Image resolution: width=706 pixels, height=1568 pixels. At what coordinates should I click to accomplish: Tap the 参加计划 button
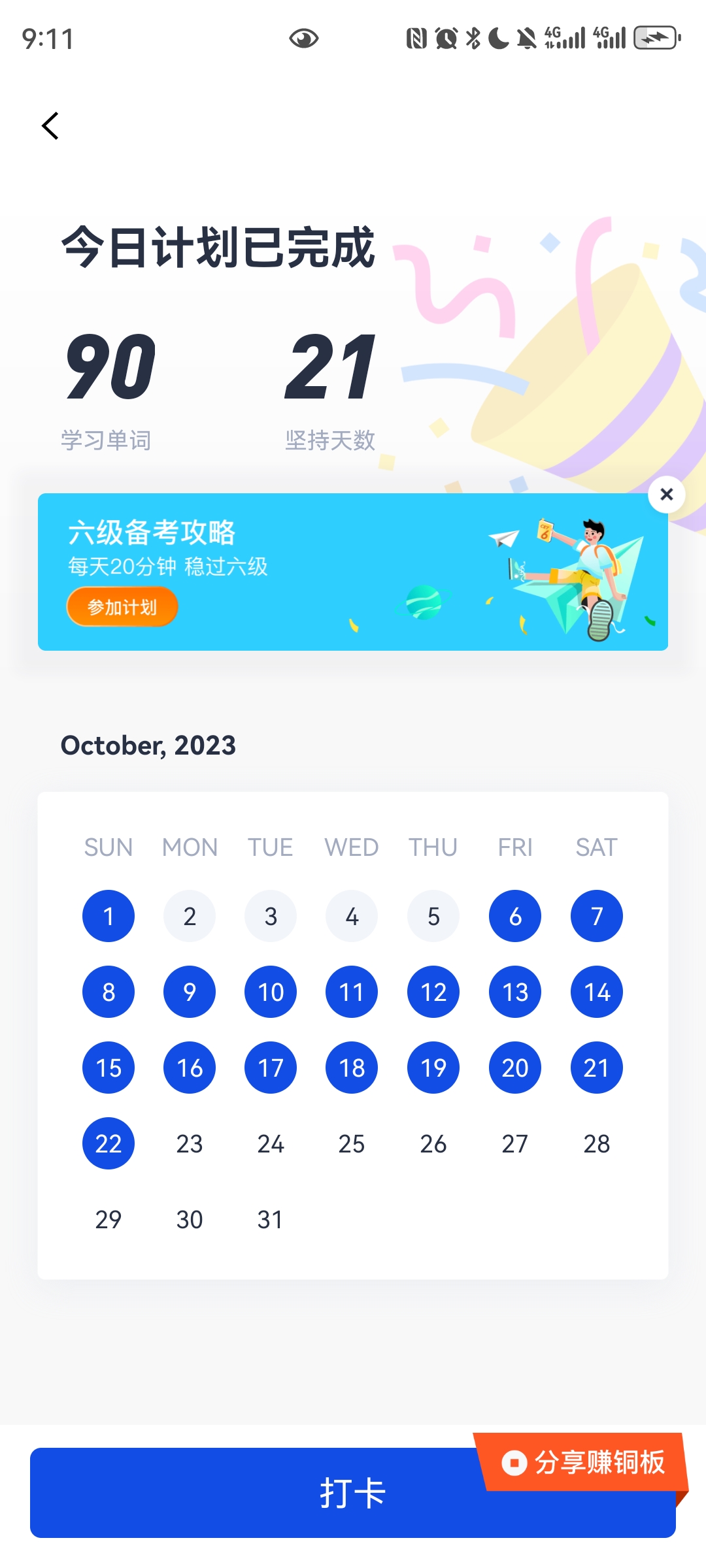122,607
